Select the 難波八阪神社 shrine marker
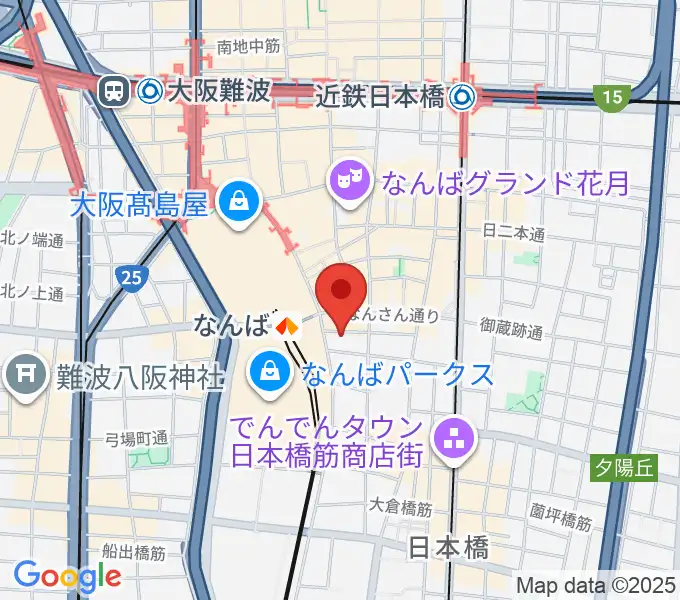 24,376
